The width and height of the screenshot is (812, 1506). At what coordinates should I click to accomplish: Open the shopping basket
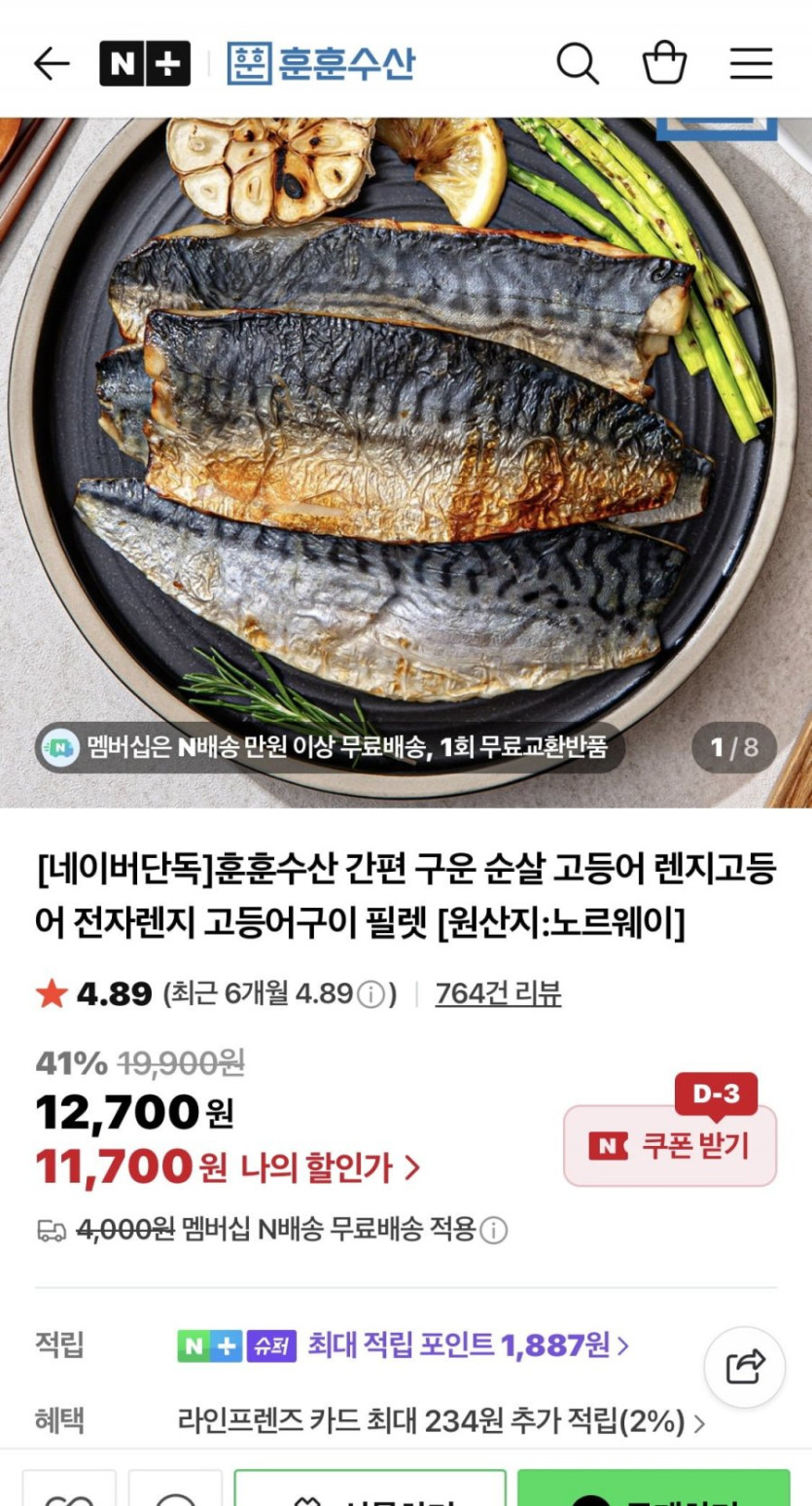click(665, 64)
